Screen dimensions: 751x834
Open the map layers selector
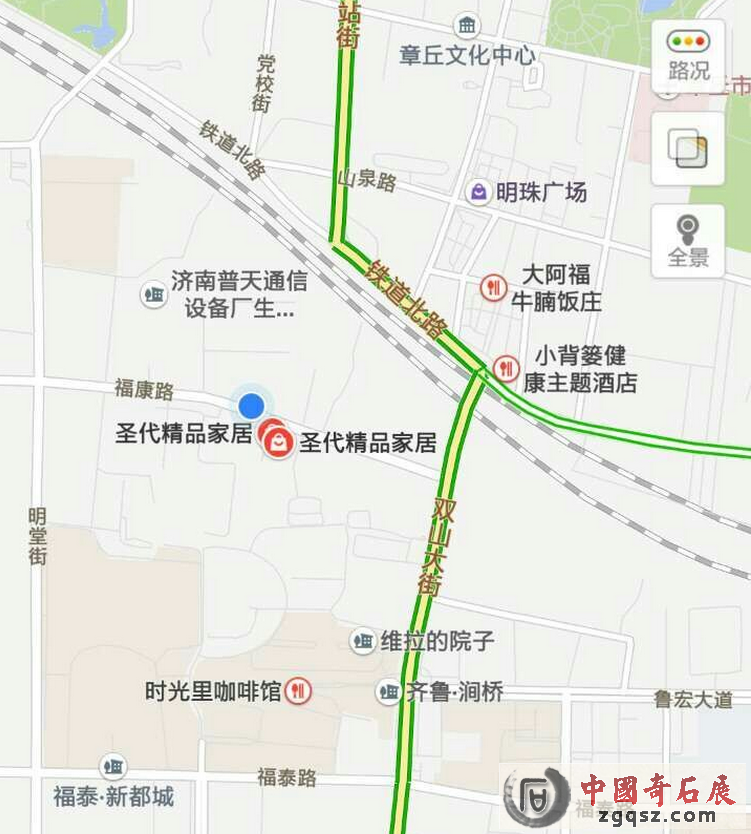click(688, 149)
